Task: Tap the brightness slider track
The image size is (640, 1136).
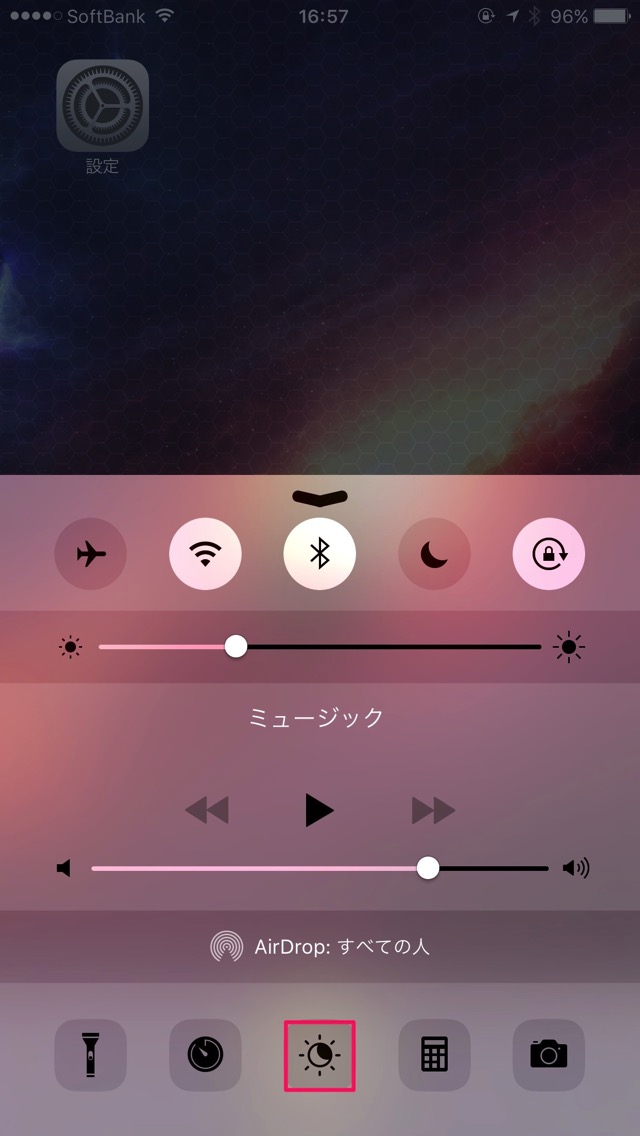Action: pyautogui.click(x=320, y=646)
